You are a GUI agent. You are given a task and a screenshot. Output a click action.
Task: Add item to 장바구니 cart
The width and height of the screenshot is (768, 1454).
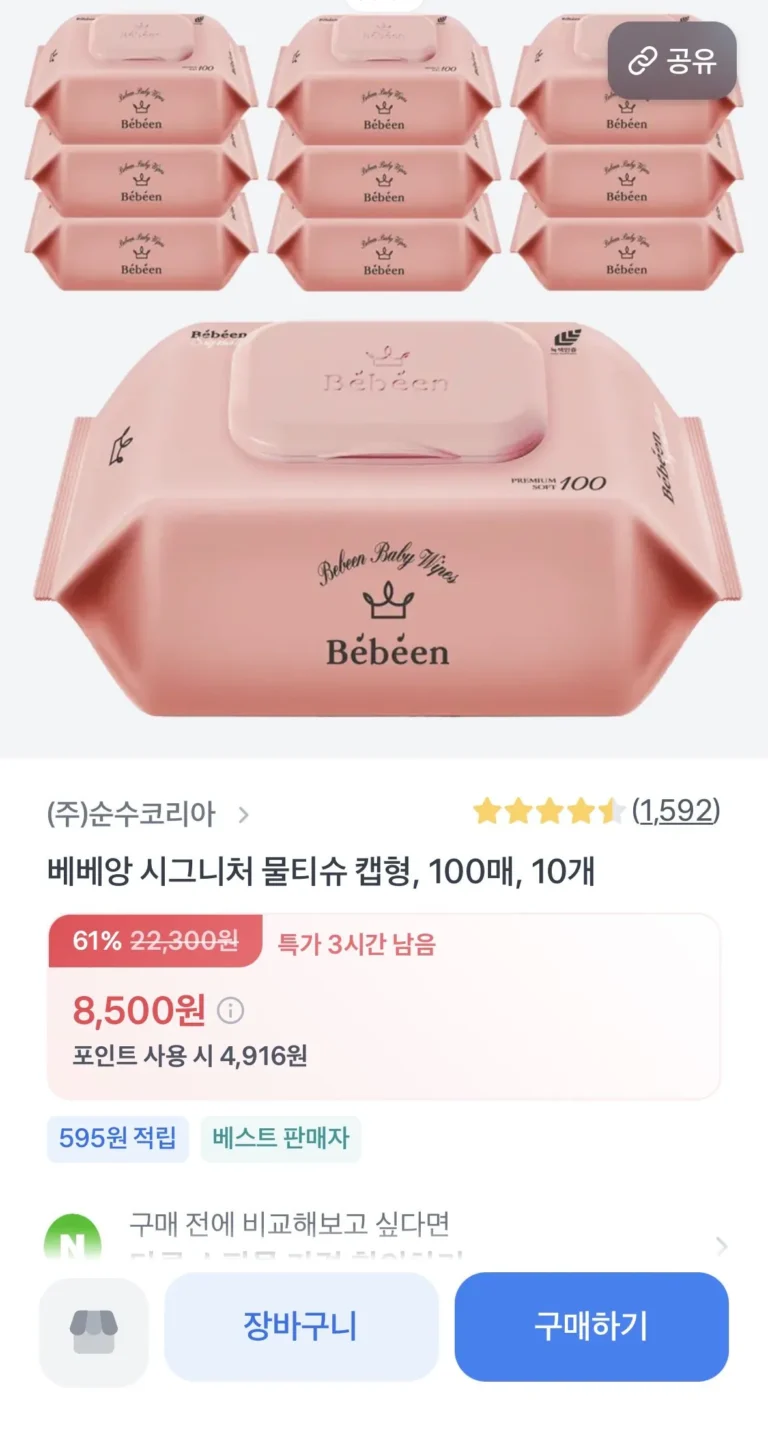click(x=300, y=1327)
